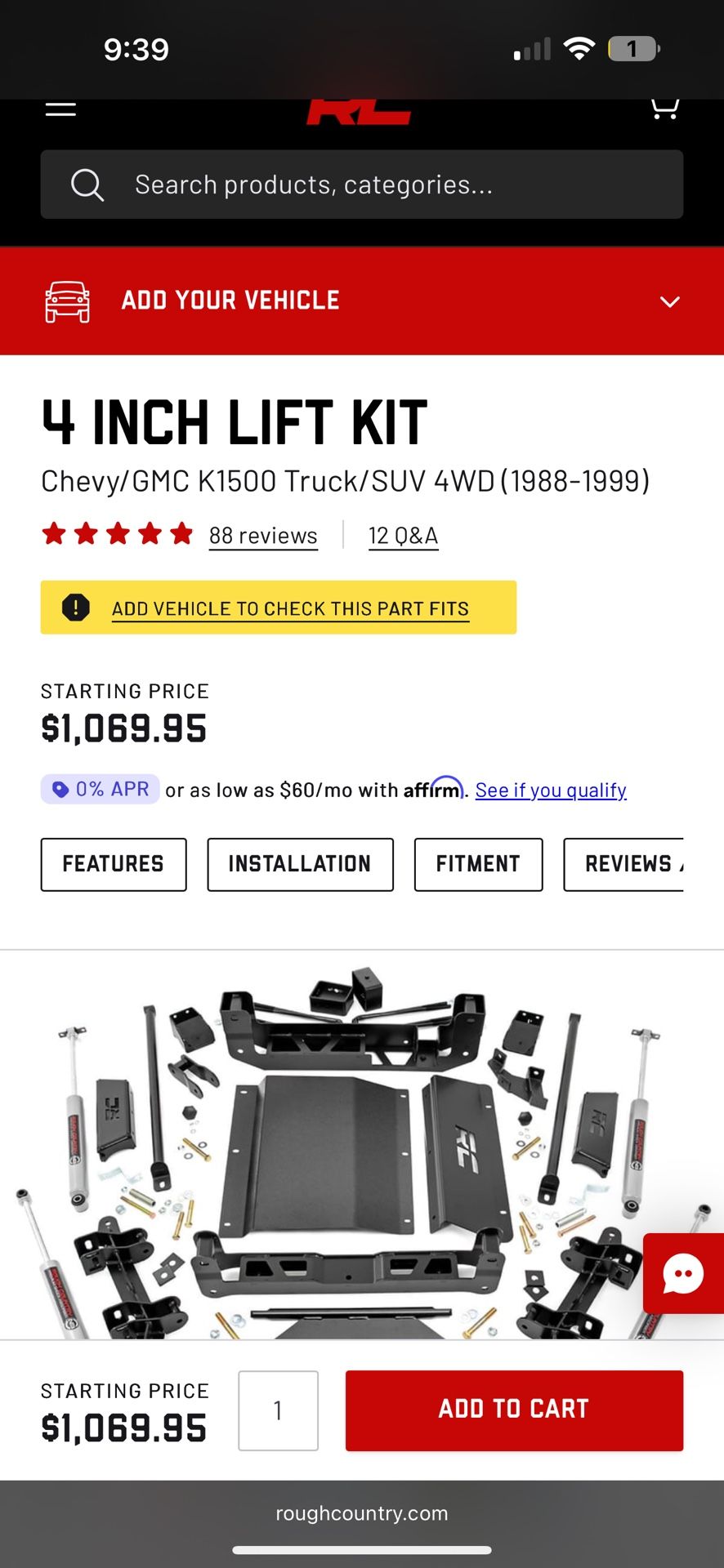View the 12 Q&A link
The image size is (724, 1568).
[403, 536]
